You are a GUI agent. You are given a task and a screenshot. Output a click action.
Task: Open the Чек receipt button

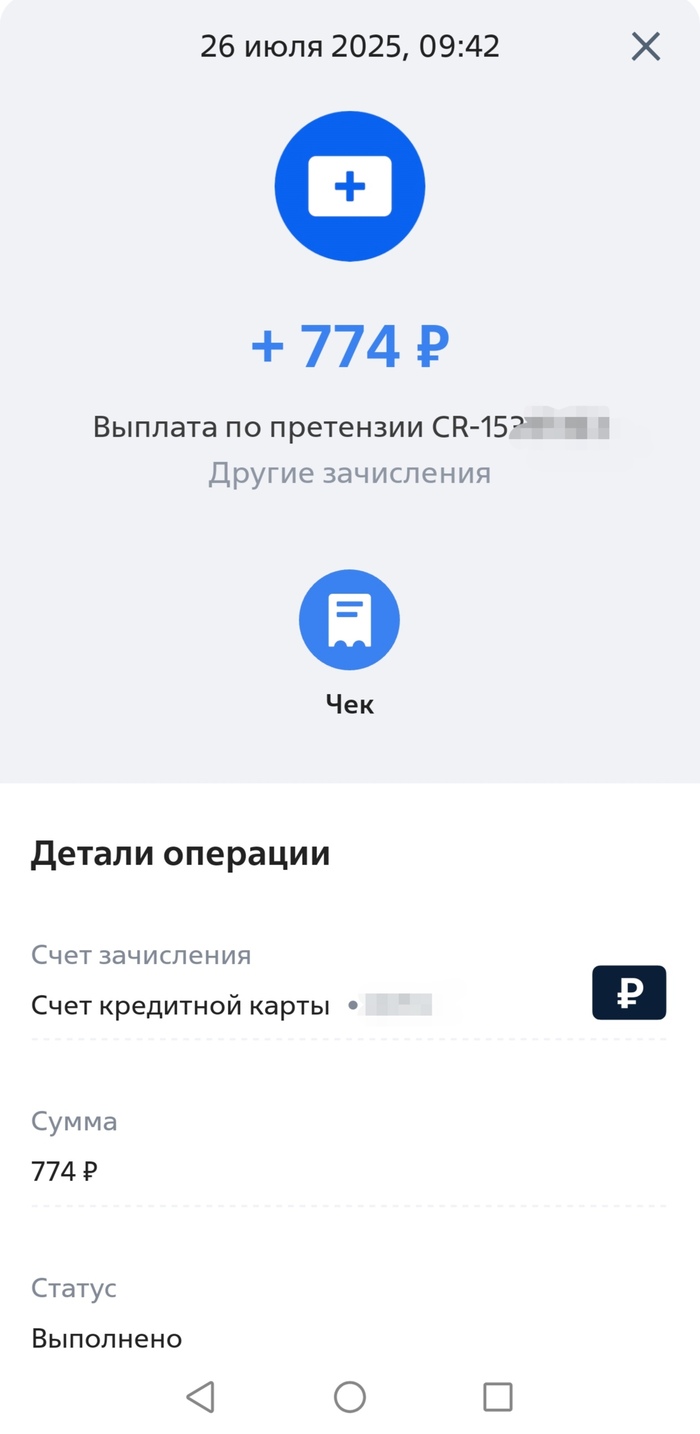349,620
